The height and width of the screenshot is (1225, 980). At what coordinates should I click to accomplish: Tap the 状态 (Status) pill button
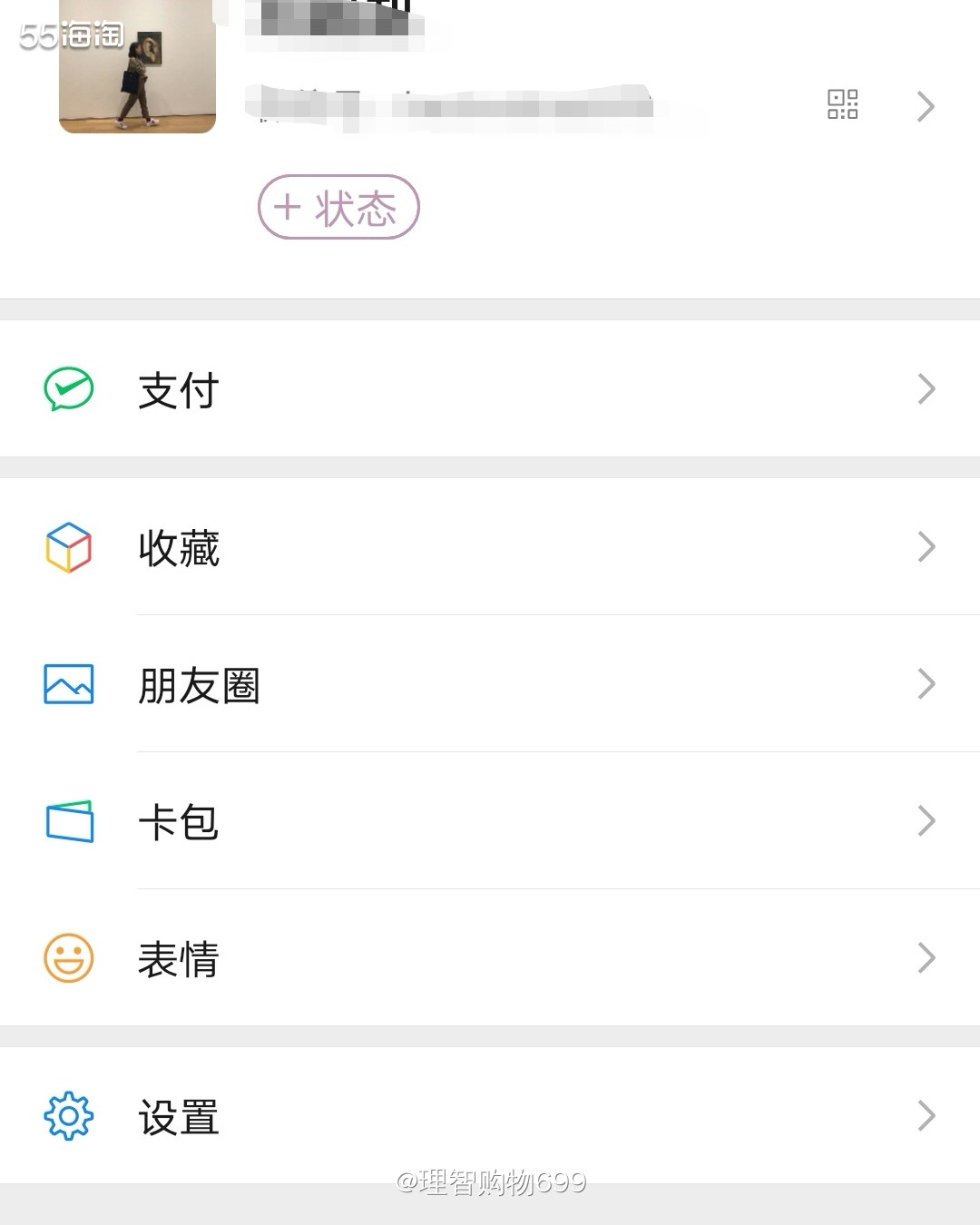click(x=338, y=207)
